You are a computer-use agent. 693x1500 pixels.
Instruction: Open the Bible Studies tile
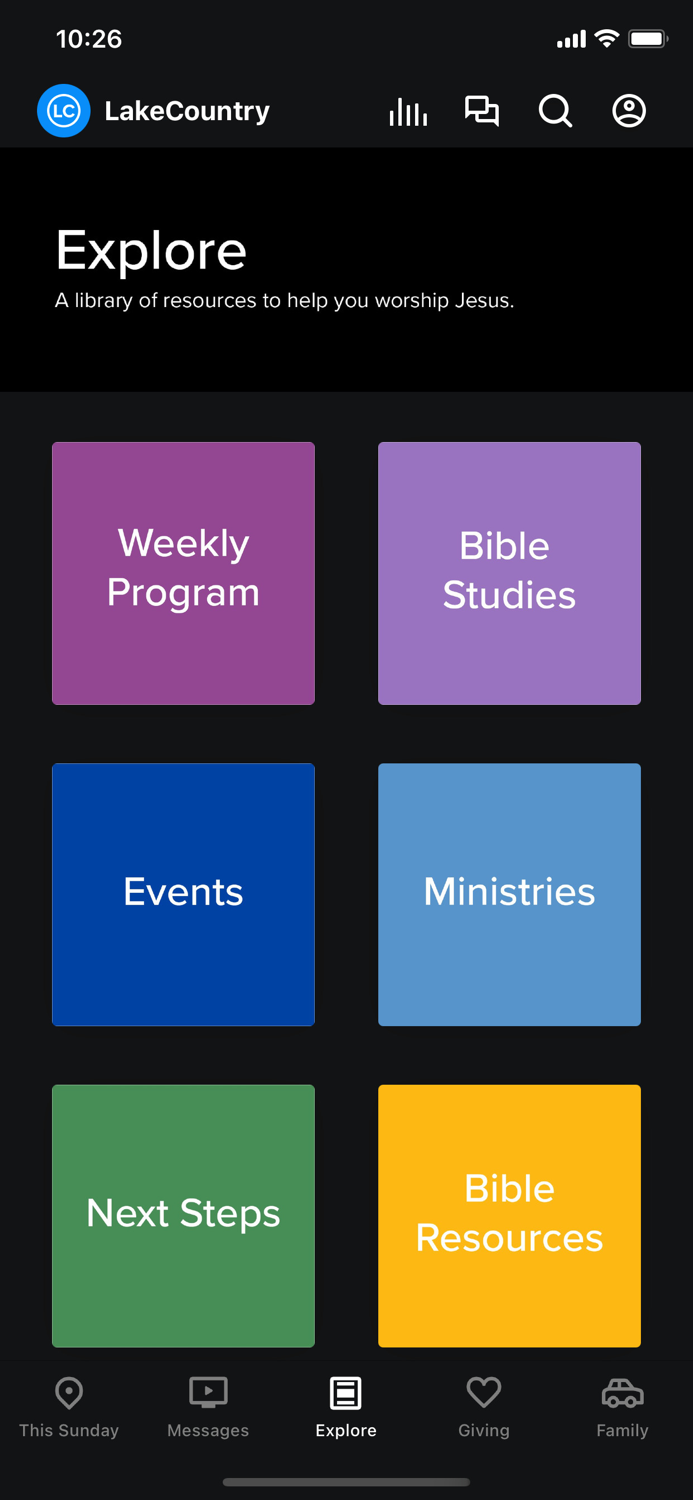(x=509, y=573)
